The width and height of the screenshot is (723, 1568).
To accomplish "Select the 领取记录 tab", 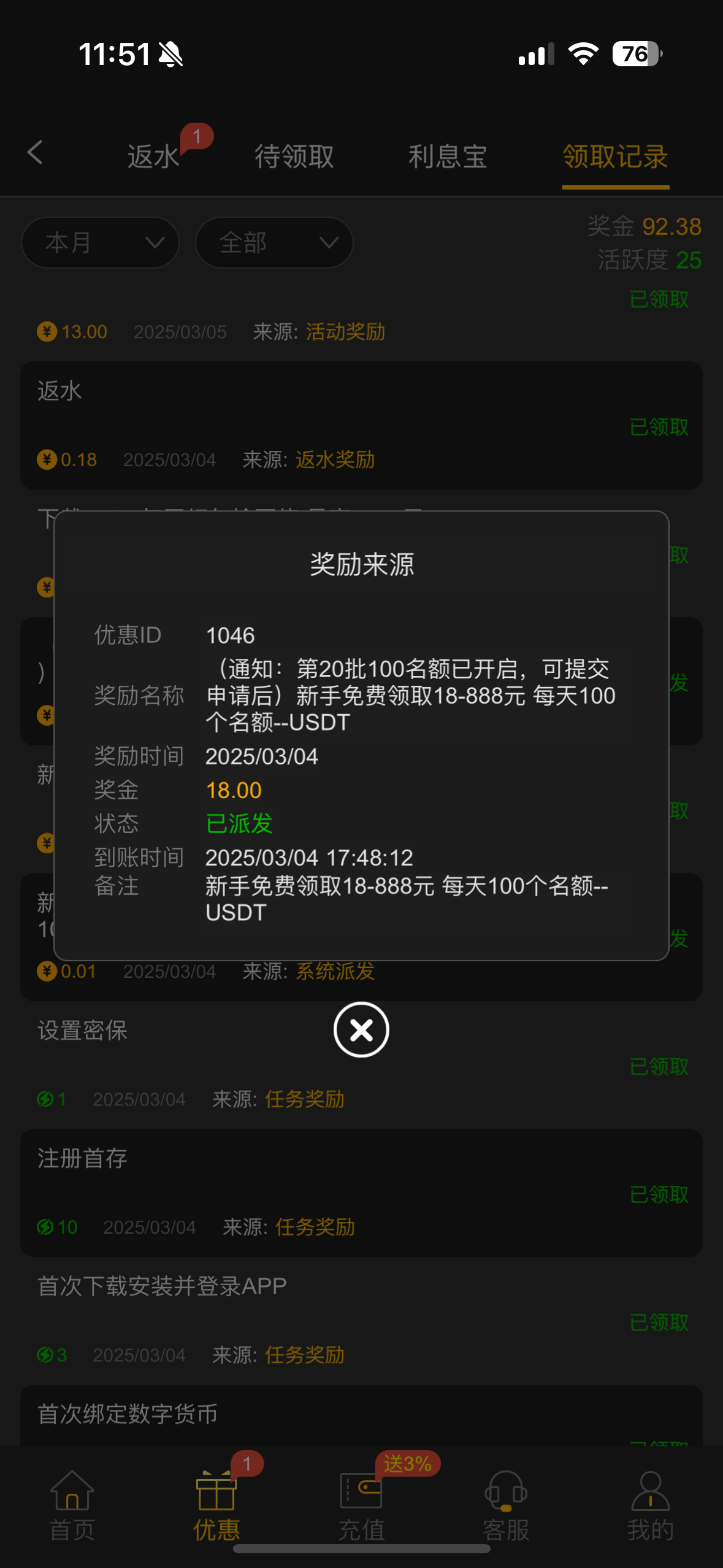I will pyautogui.click(x=615, y=156).
